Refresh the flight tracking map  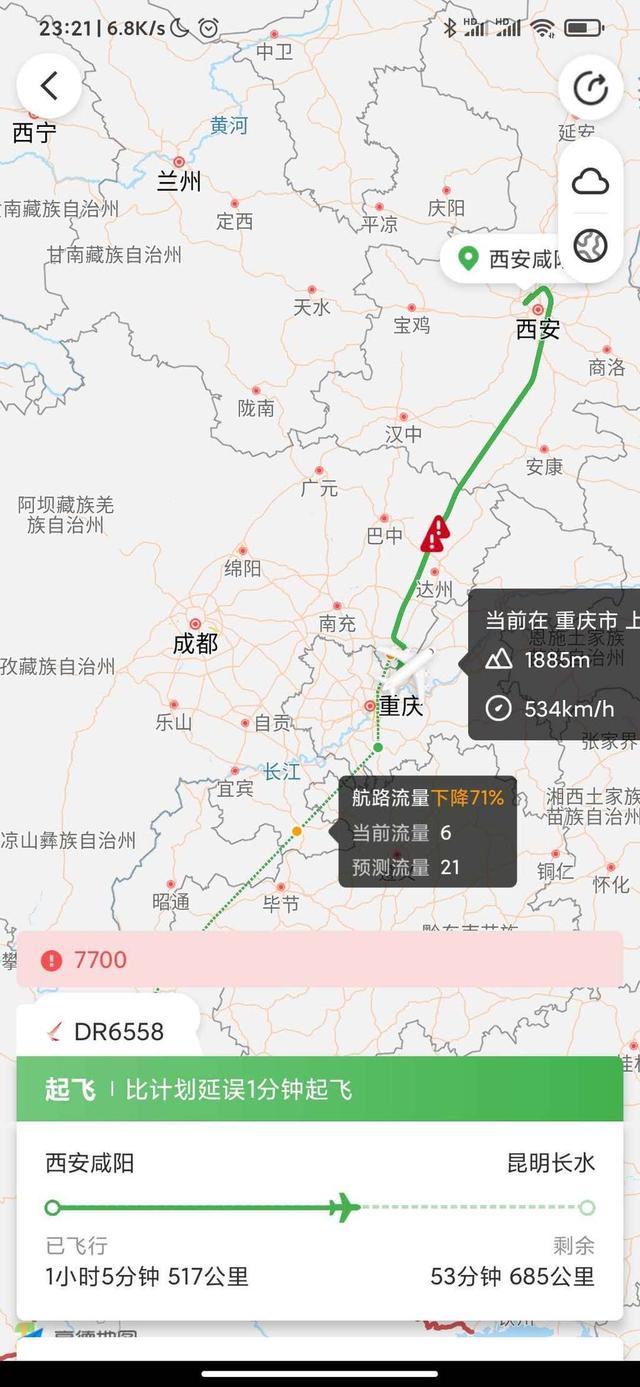point(591,88)
